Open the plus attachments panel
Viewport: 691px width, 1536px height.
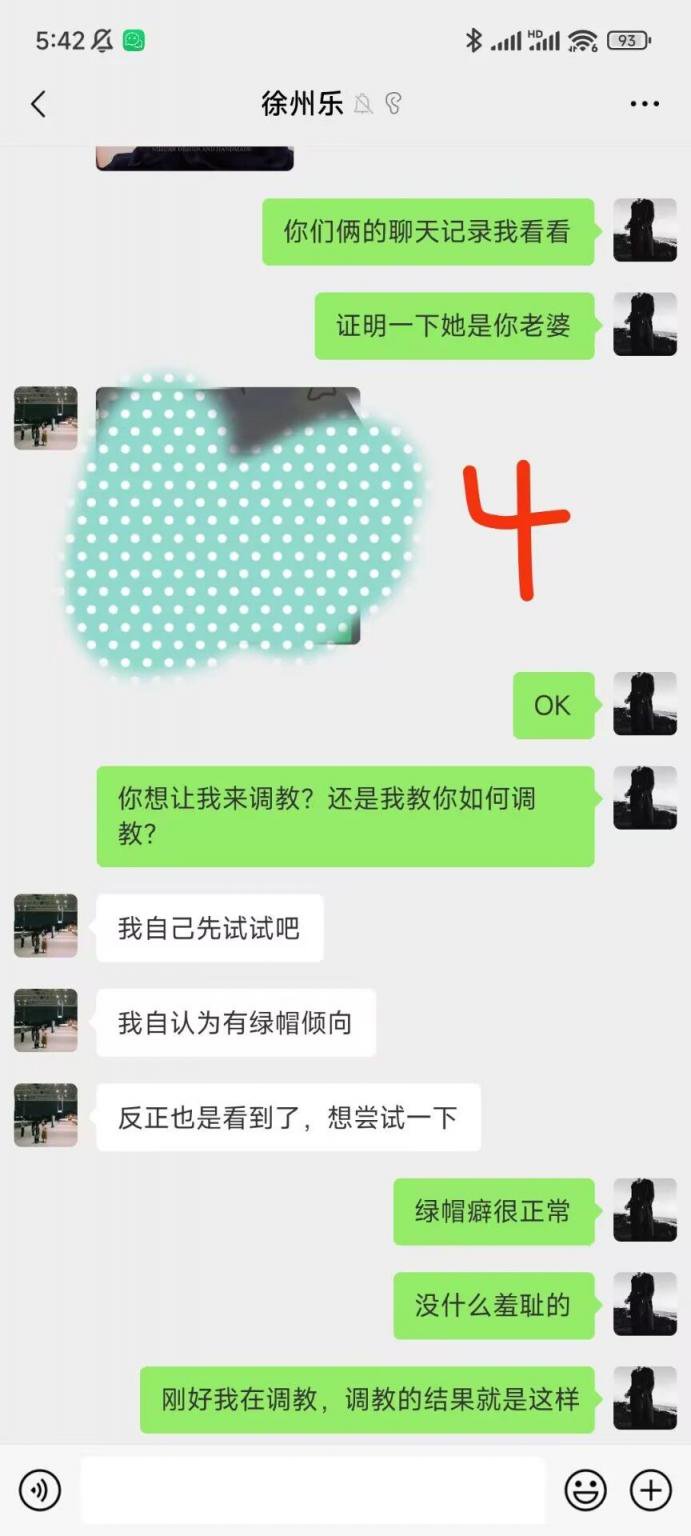coord(650,1490)
